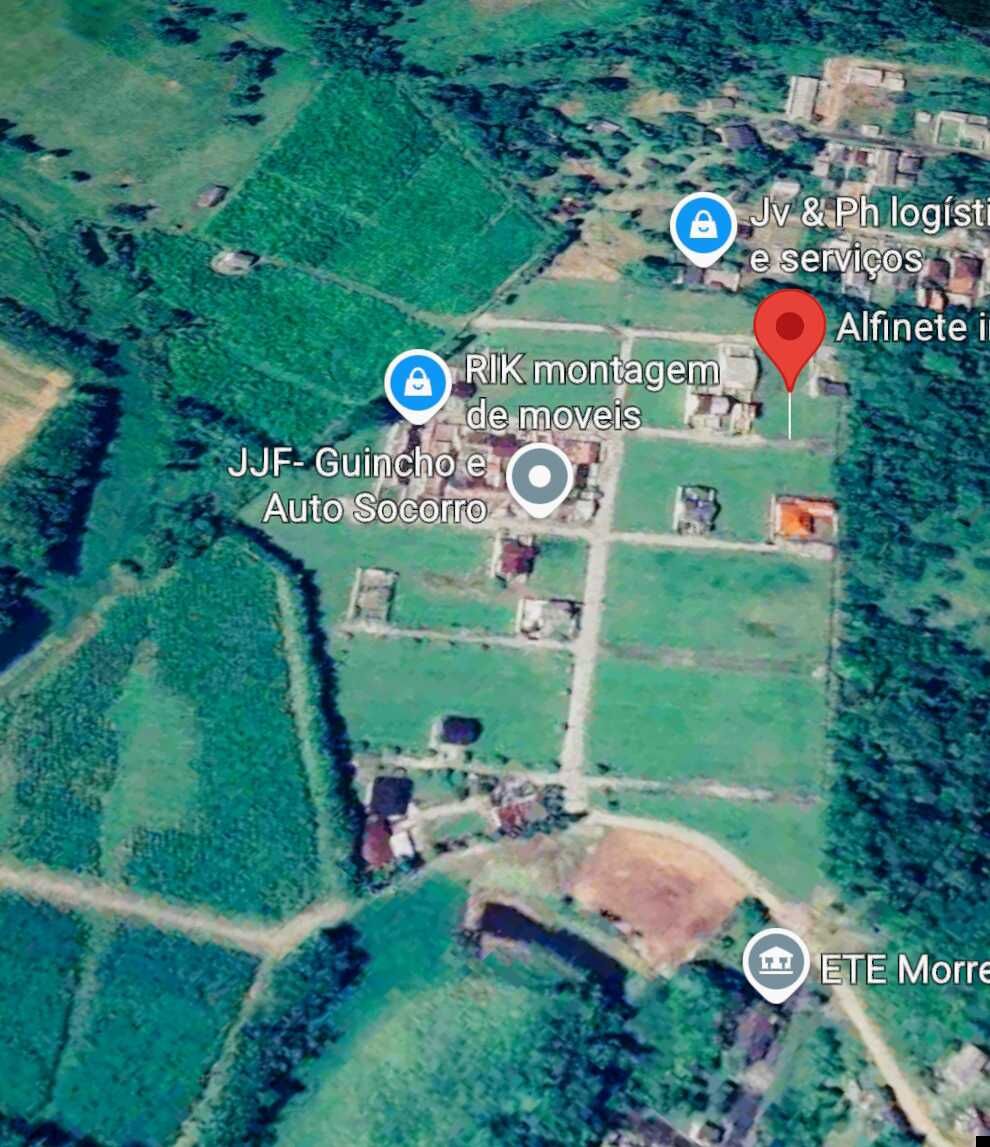
Task: Open the ETE Morretes place marker
Action: pos(777,963)
